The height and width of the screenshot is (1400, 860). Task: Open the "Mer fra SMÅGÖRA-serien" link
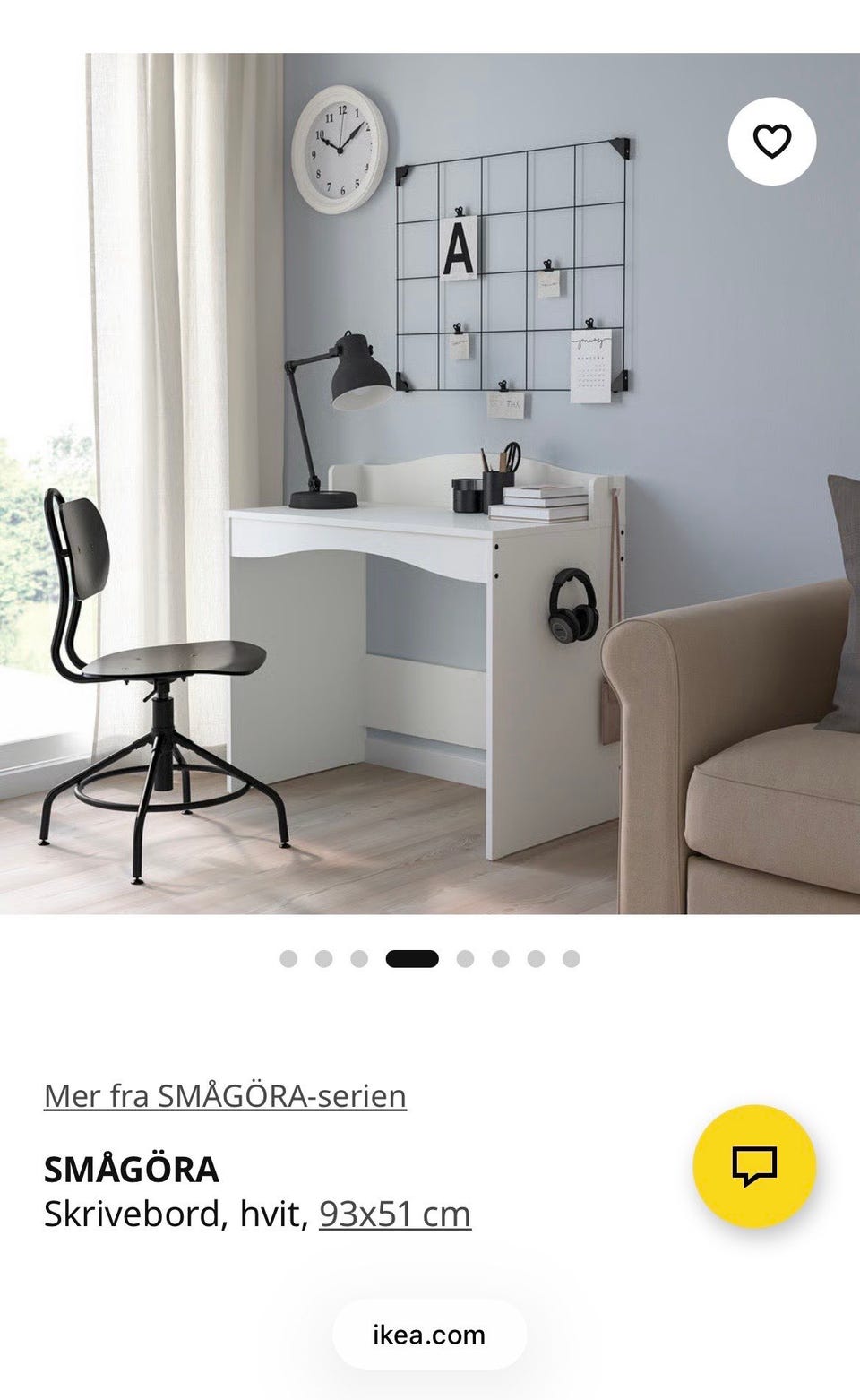click(226, 1094)
